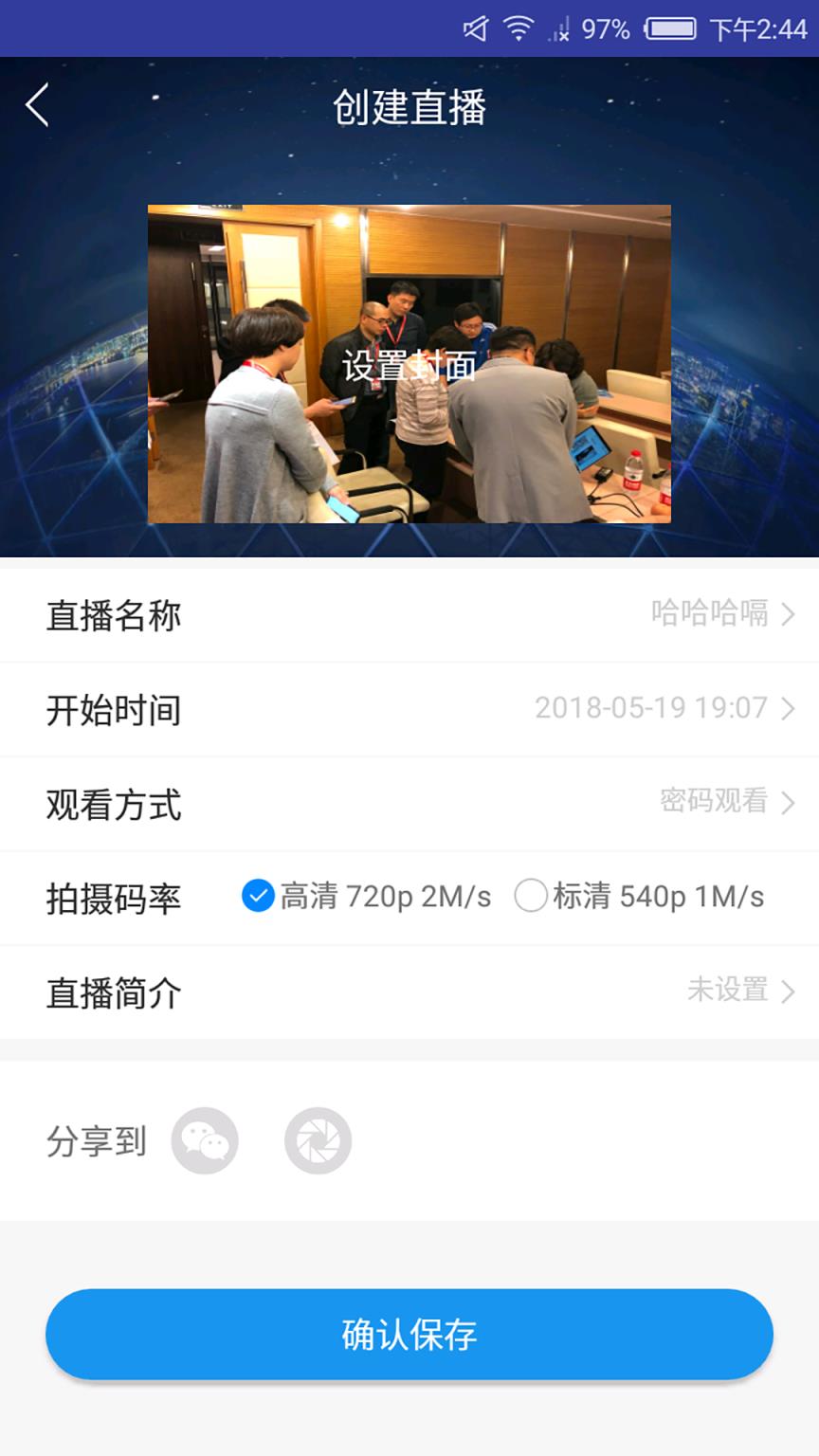Expand the 直播名称 row chevron
Image resolution: width=819 pixels, height=1456 pixels.
click(790, 614)
